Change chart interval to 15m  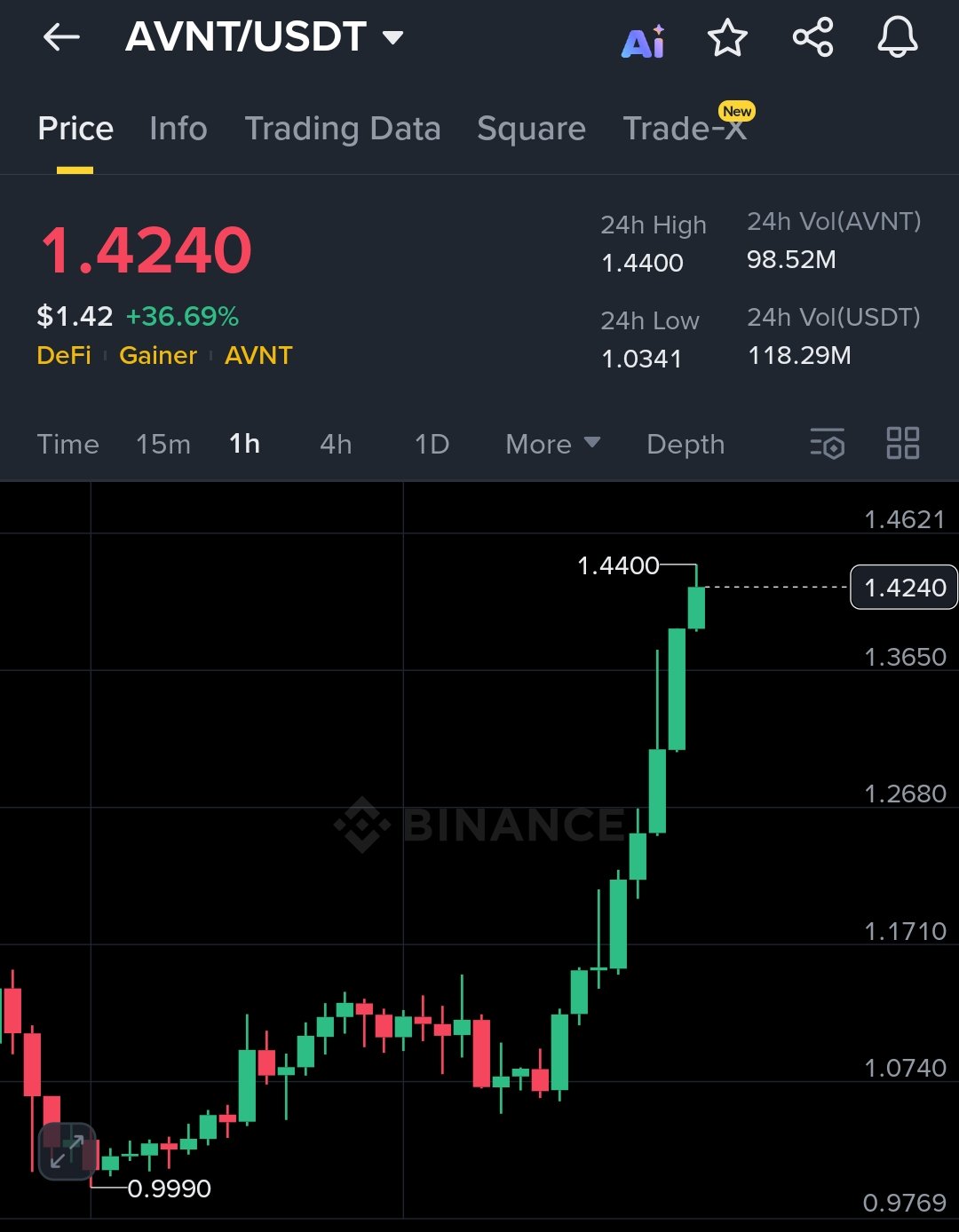163,444
